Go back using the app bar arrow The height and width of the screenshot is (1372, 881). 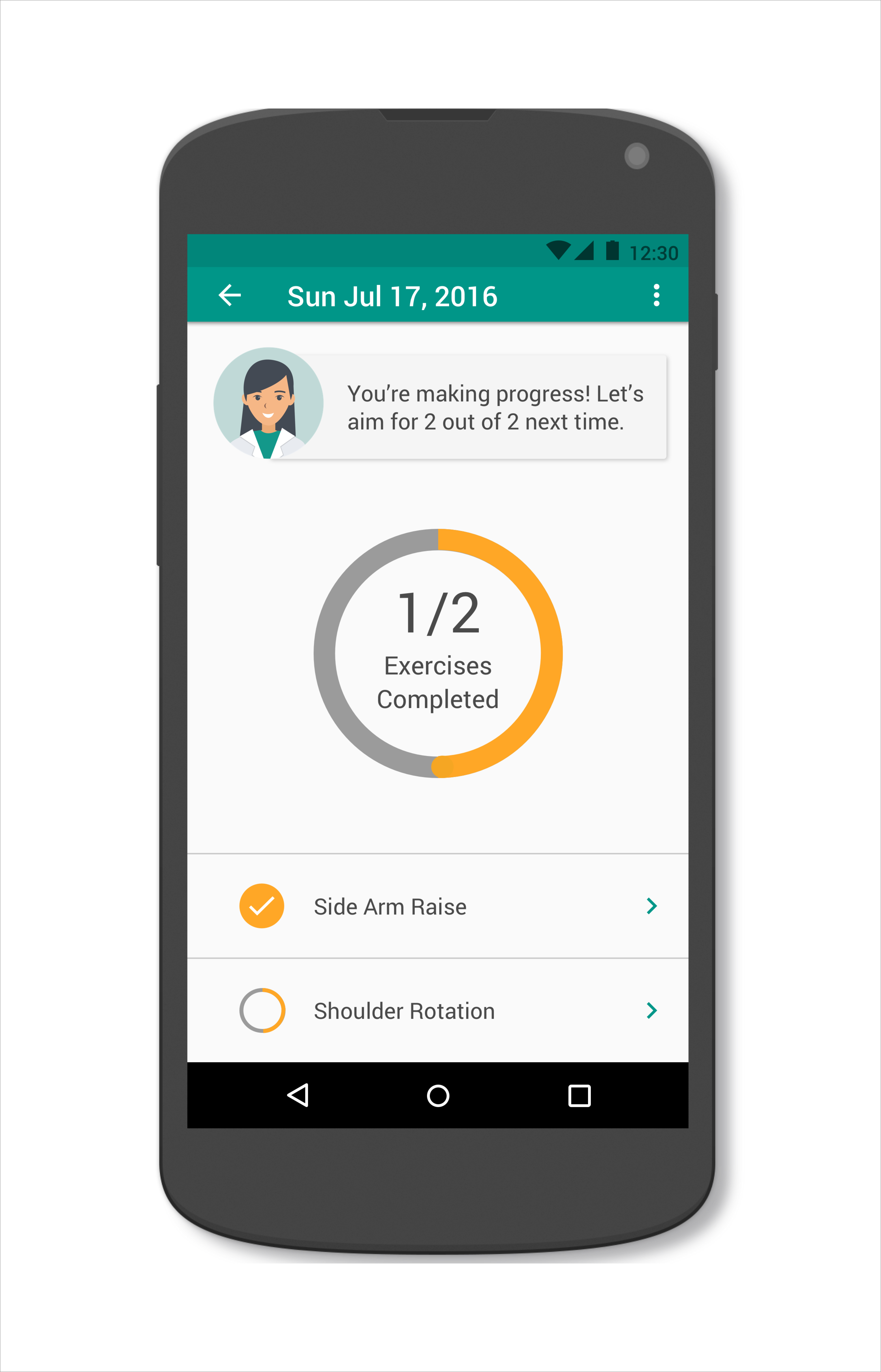[x=230, y=296]
